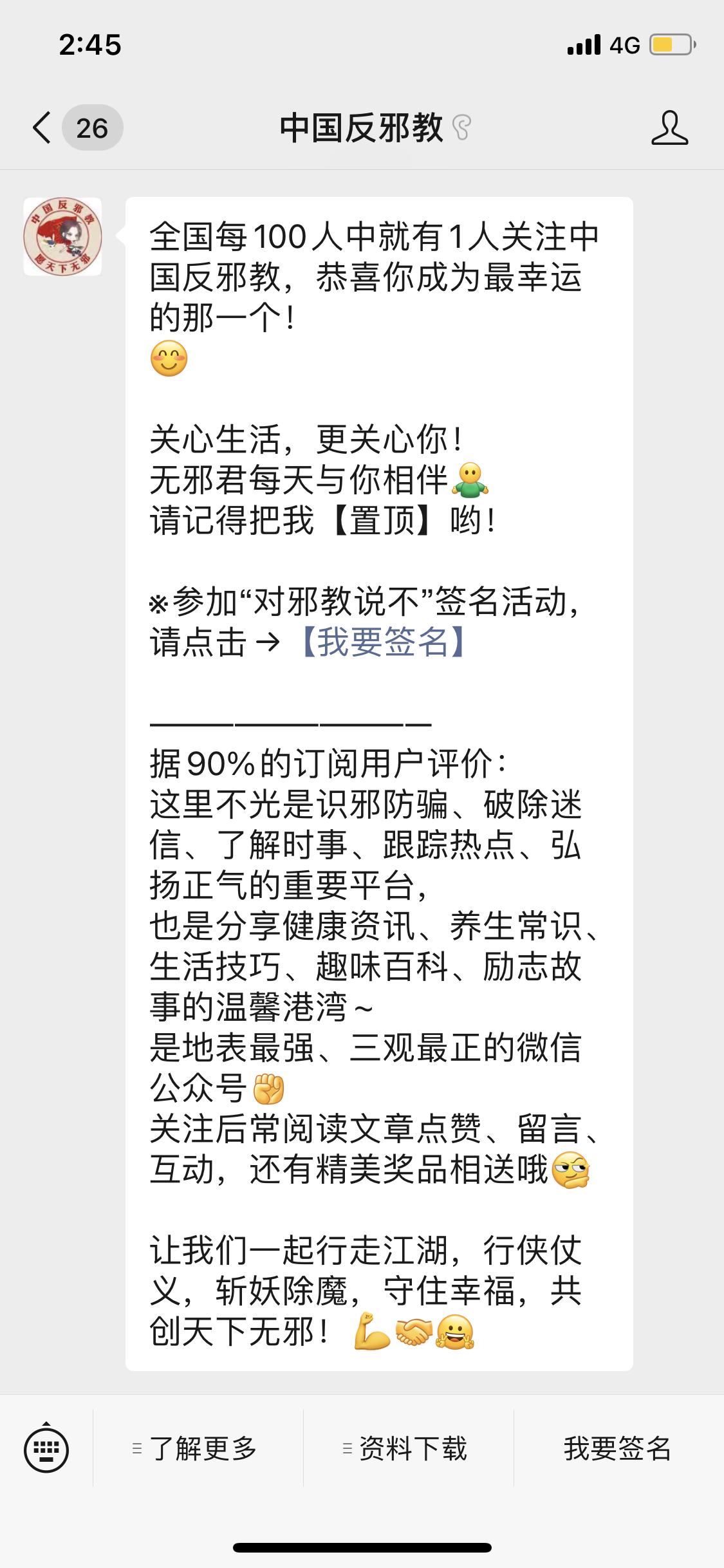Open the 【我要签名】 link in message
The width and height of the screenshot is (724, 1568).
(384, 642)
